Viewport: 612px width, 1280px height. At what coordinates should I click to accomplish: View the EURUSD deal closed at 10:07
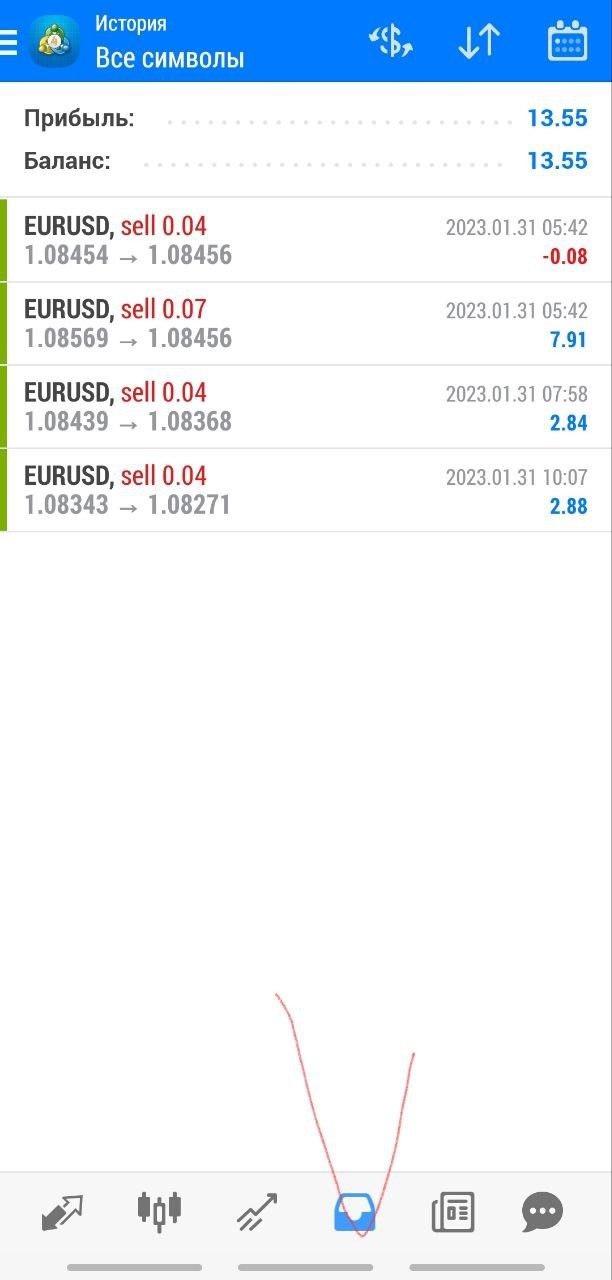click(x=306, y=490)
